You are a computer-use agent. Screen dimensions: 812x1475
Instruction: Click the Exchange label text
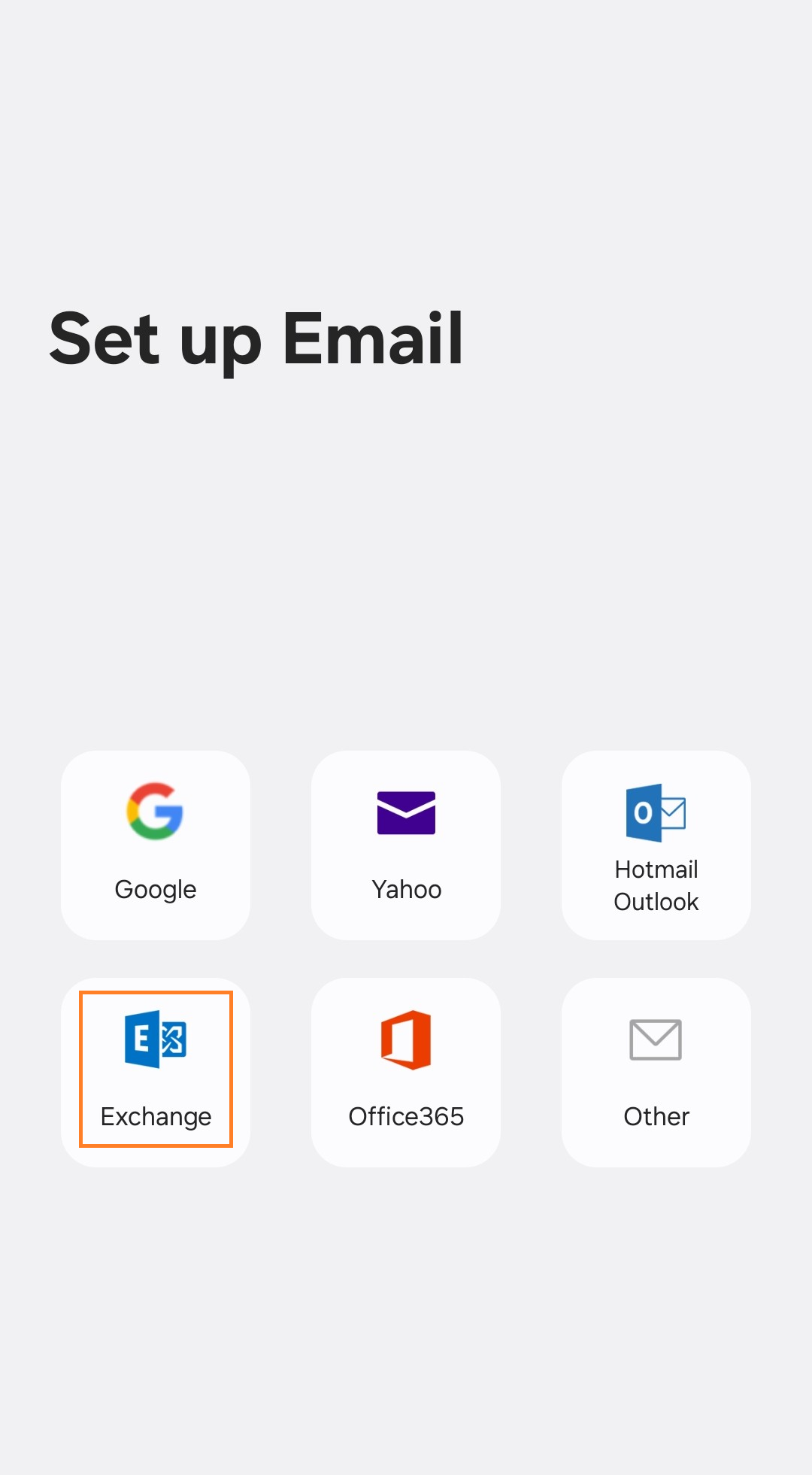[155, 1117]
